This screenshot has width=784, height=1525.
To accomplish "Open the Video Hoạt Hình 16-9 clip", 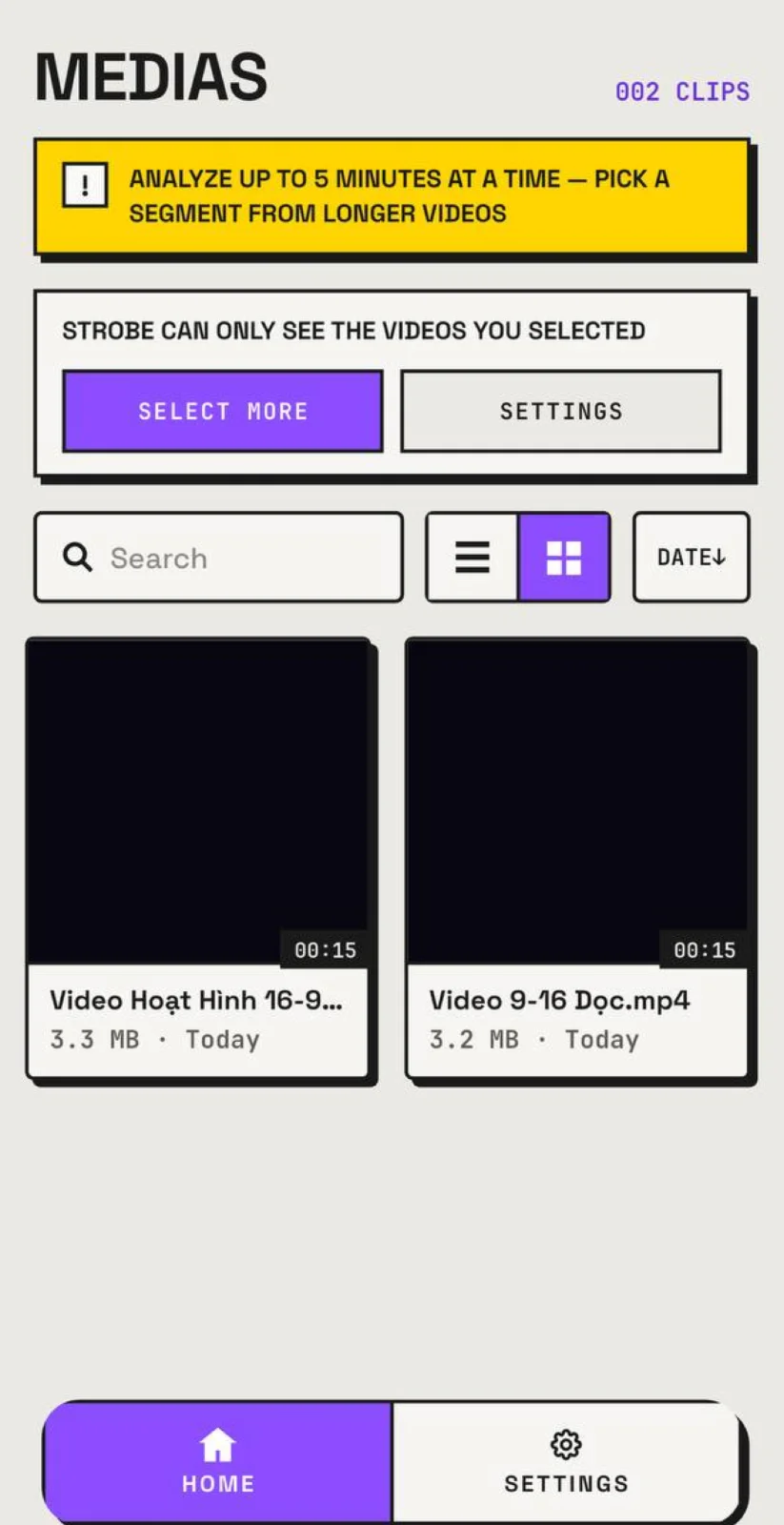I will click(198, 858).
